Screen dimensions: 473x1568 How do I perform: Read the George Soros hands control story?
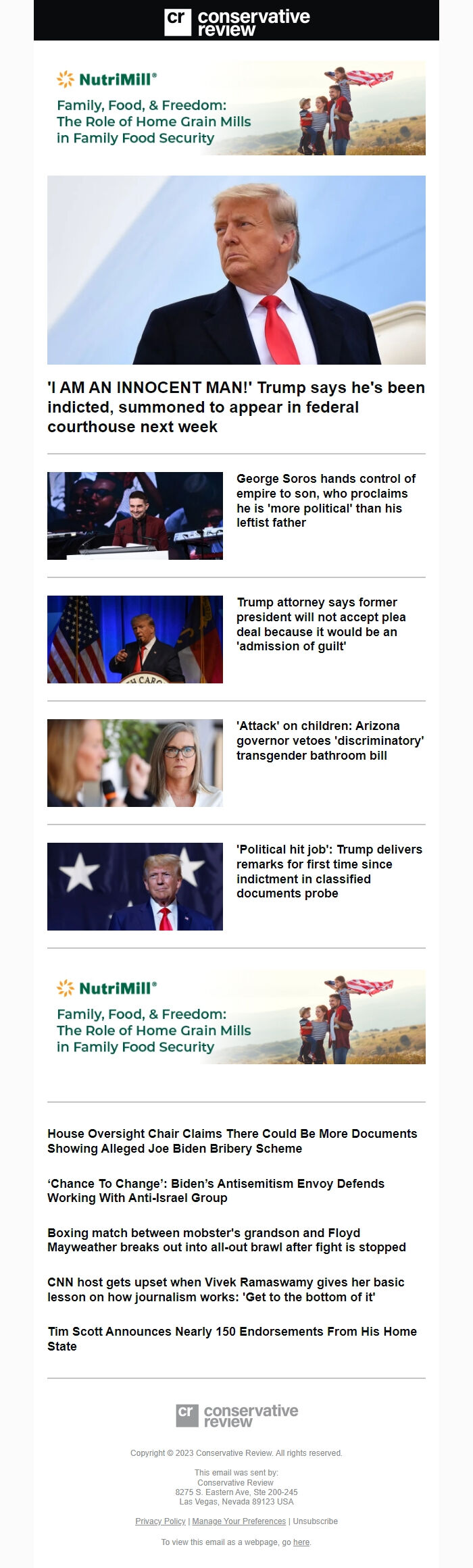326,500
